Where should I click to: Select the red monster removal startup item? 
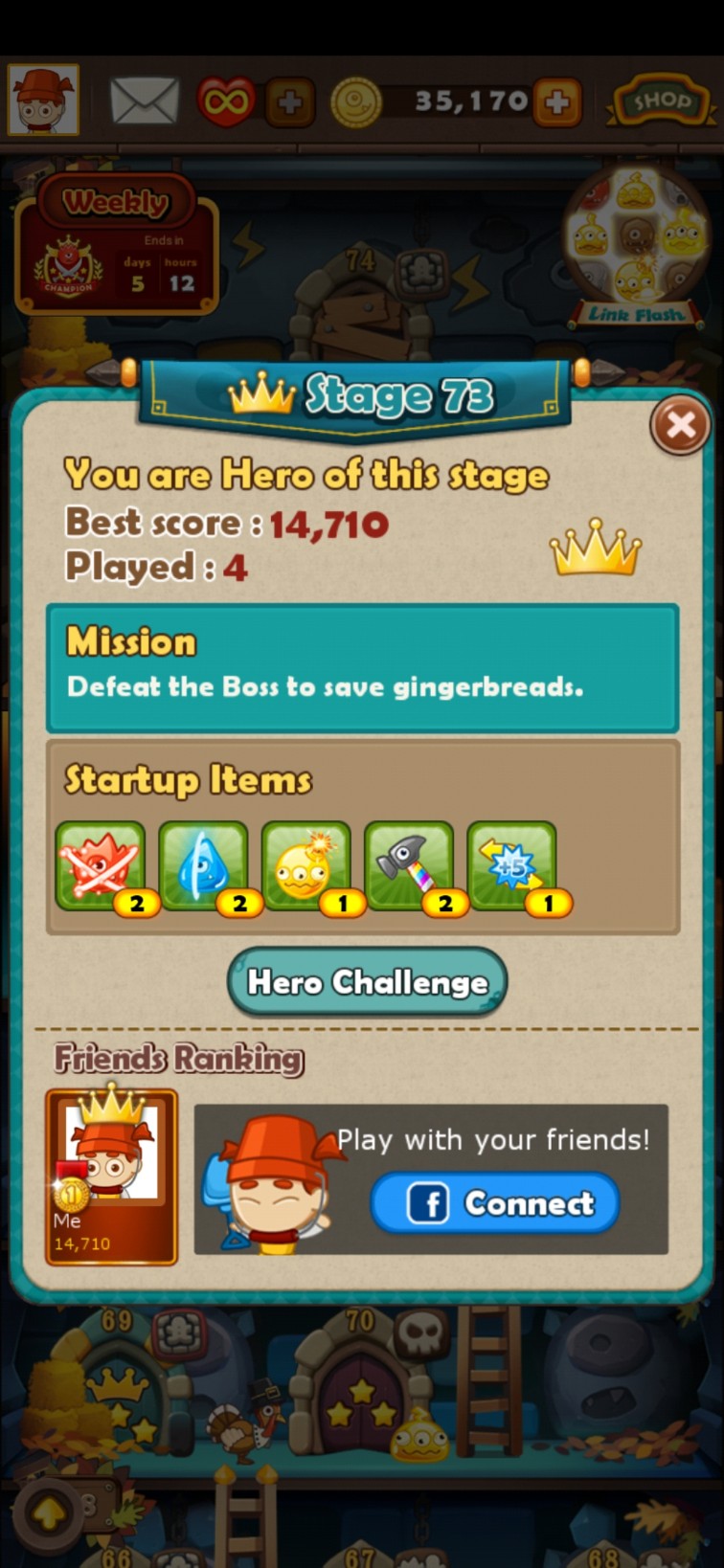tap(101, 866)
